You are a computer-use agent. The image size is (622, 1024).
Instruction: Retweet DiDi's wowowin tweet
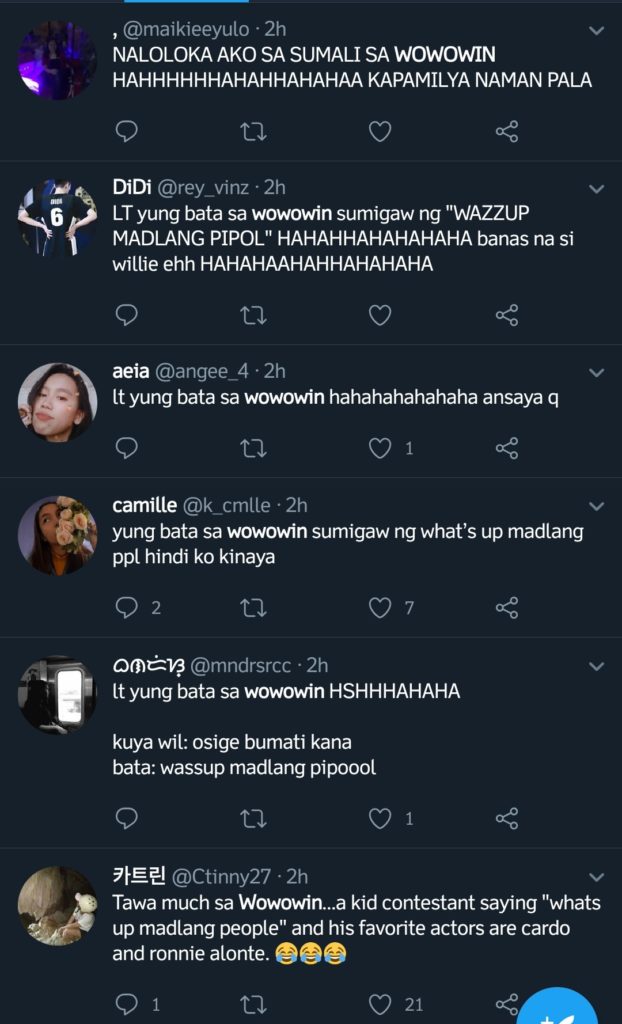click(254, 315)
